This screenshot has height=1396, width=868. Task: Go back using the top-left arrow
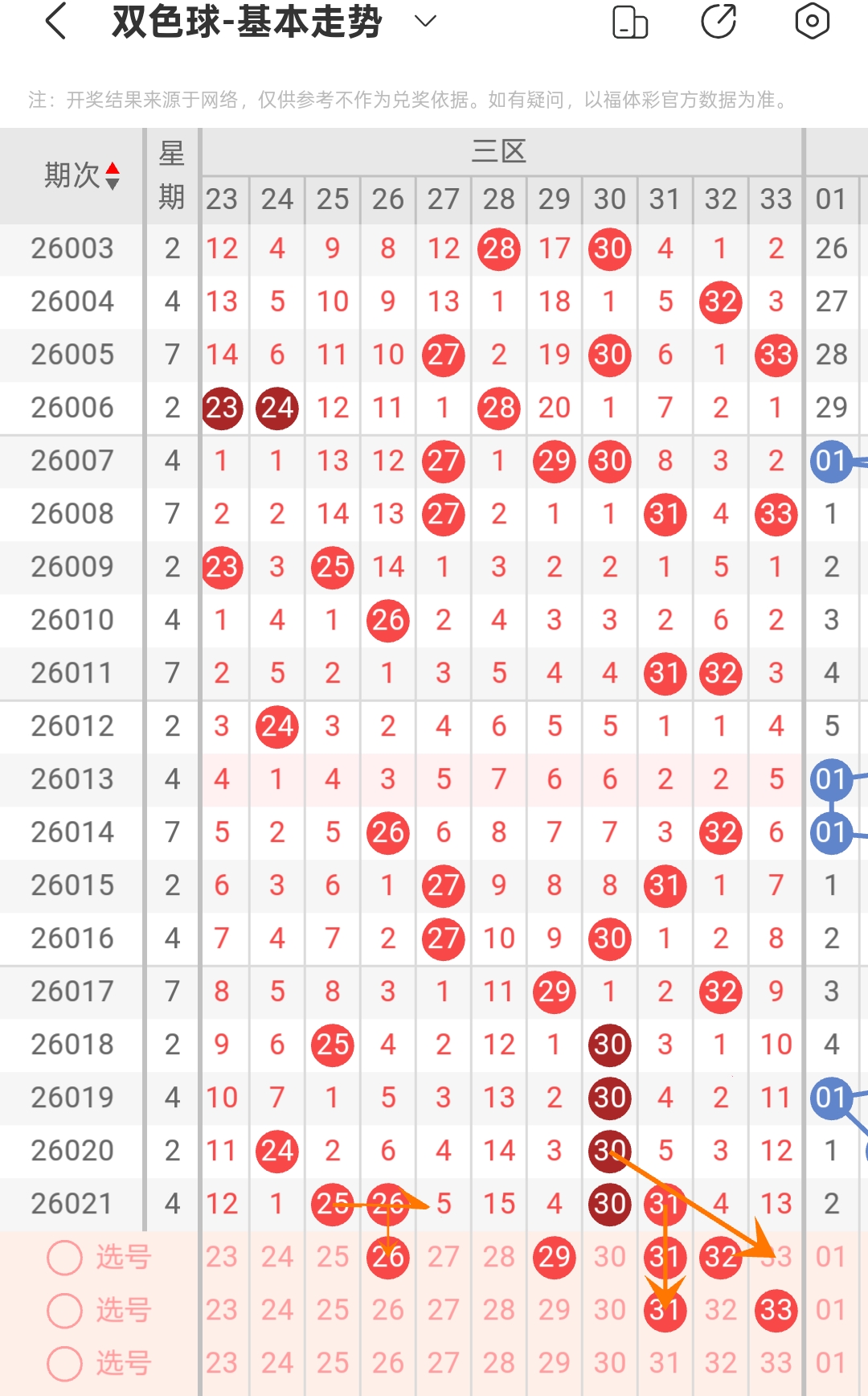tap(55, 22)
